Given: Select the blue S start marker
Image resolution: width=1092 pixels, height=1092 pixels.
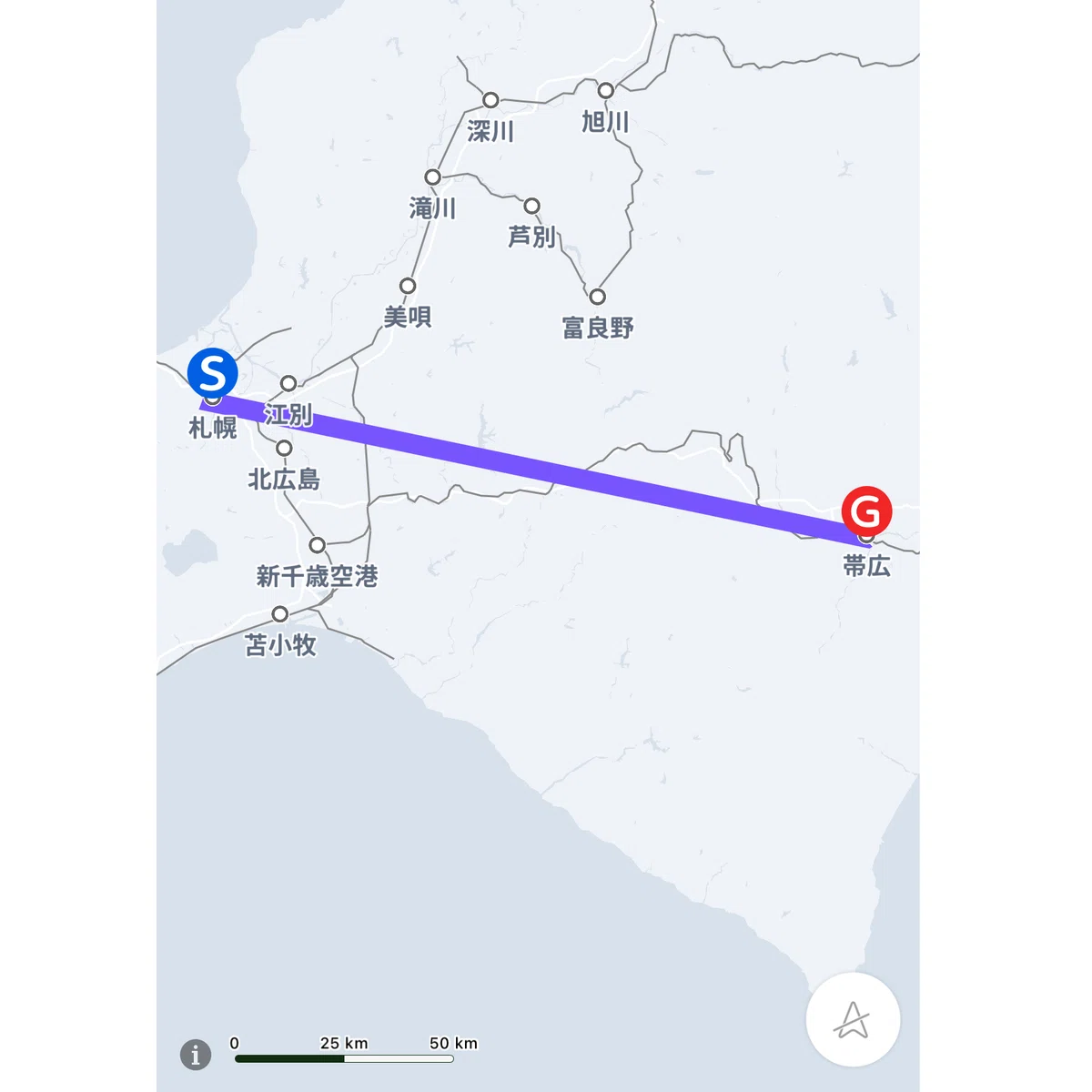Looking at the screenshot, I should pos(213,372).
